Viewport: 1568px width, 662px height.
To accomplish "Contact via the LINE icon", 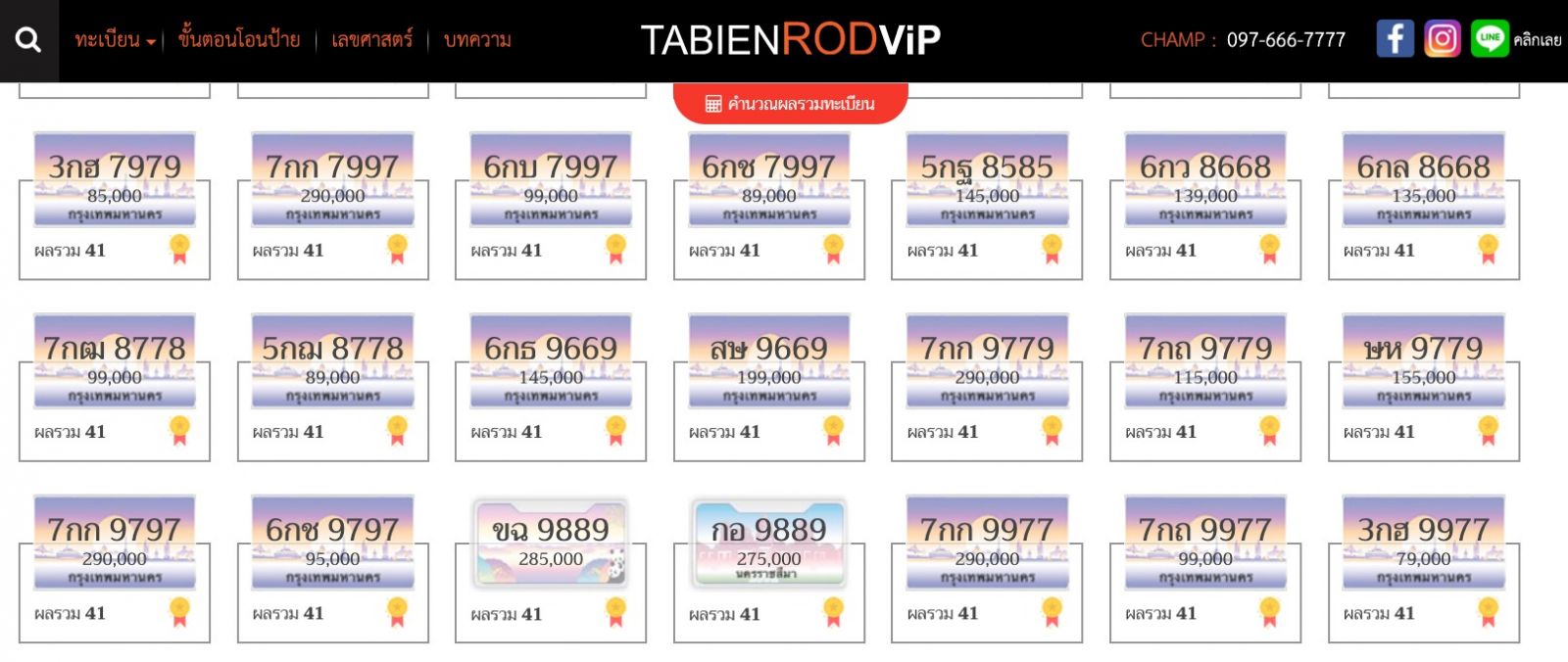I will pyautogui.click(x=1490, y=39).
